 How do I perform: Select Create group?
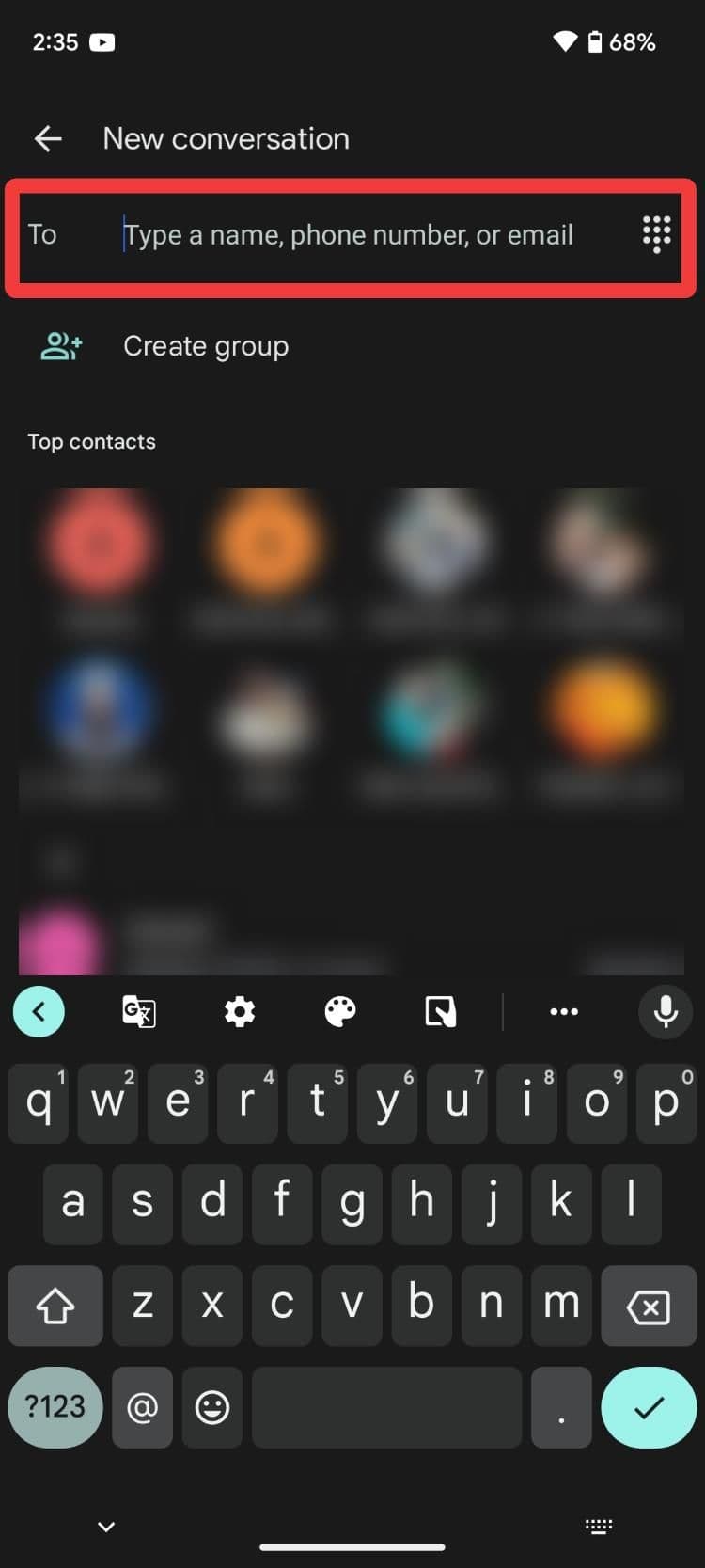(x=205, y=346)
